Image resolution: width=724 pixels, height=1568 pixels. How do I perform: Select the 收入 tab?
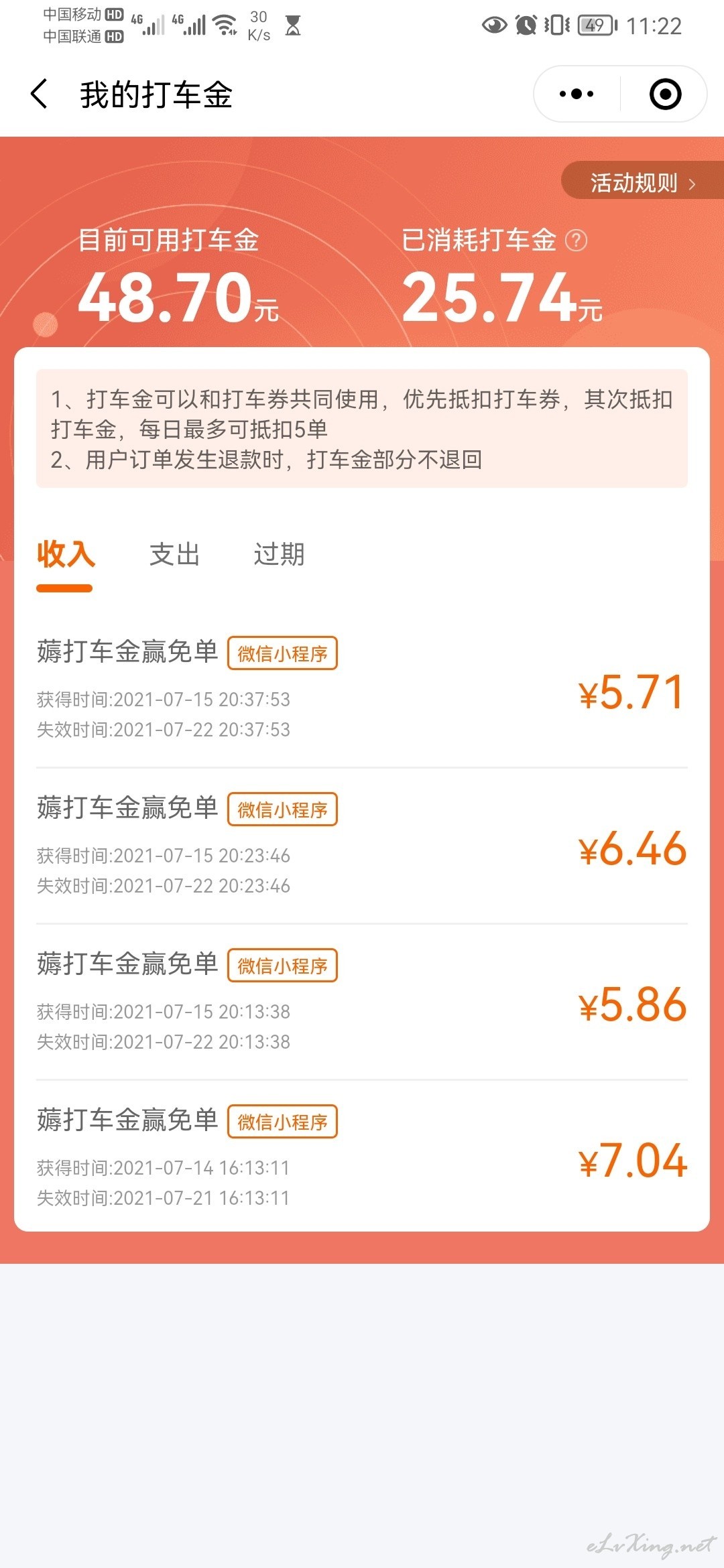(65, 555)
